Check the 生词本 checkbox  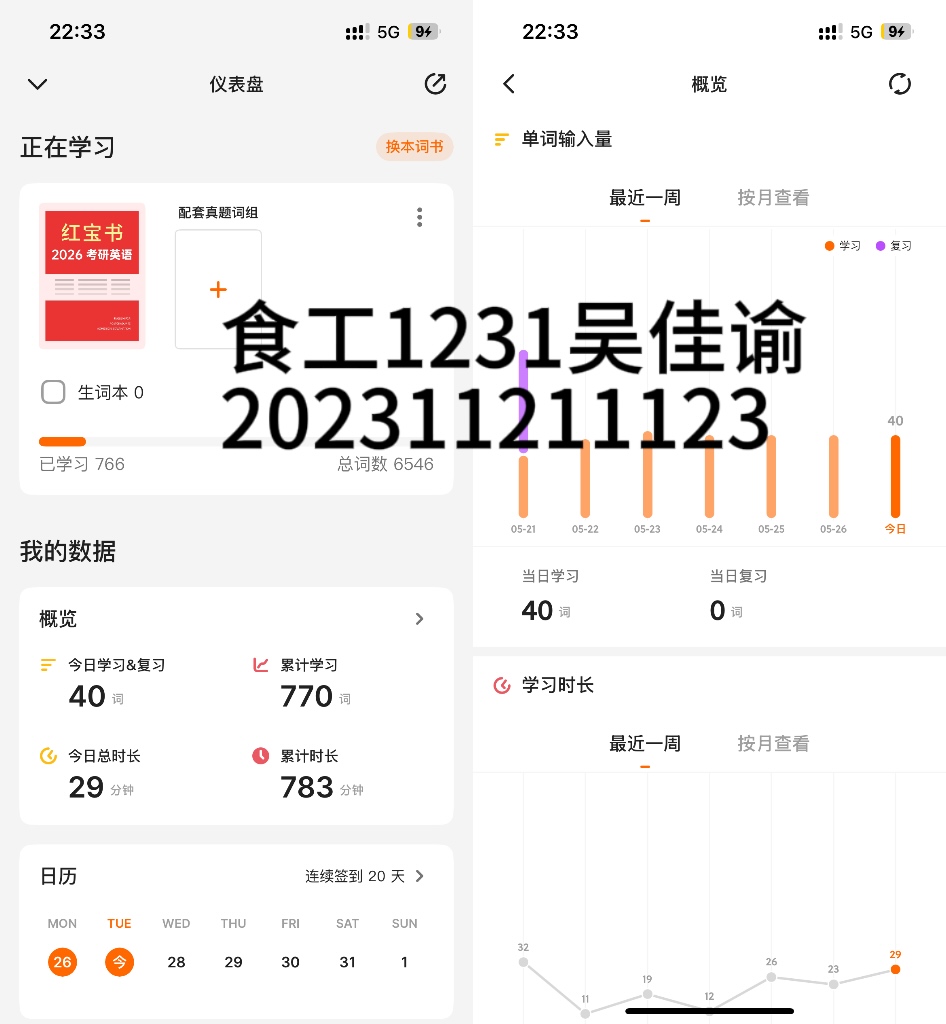[x=53, y=392]
